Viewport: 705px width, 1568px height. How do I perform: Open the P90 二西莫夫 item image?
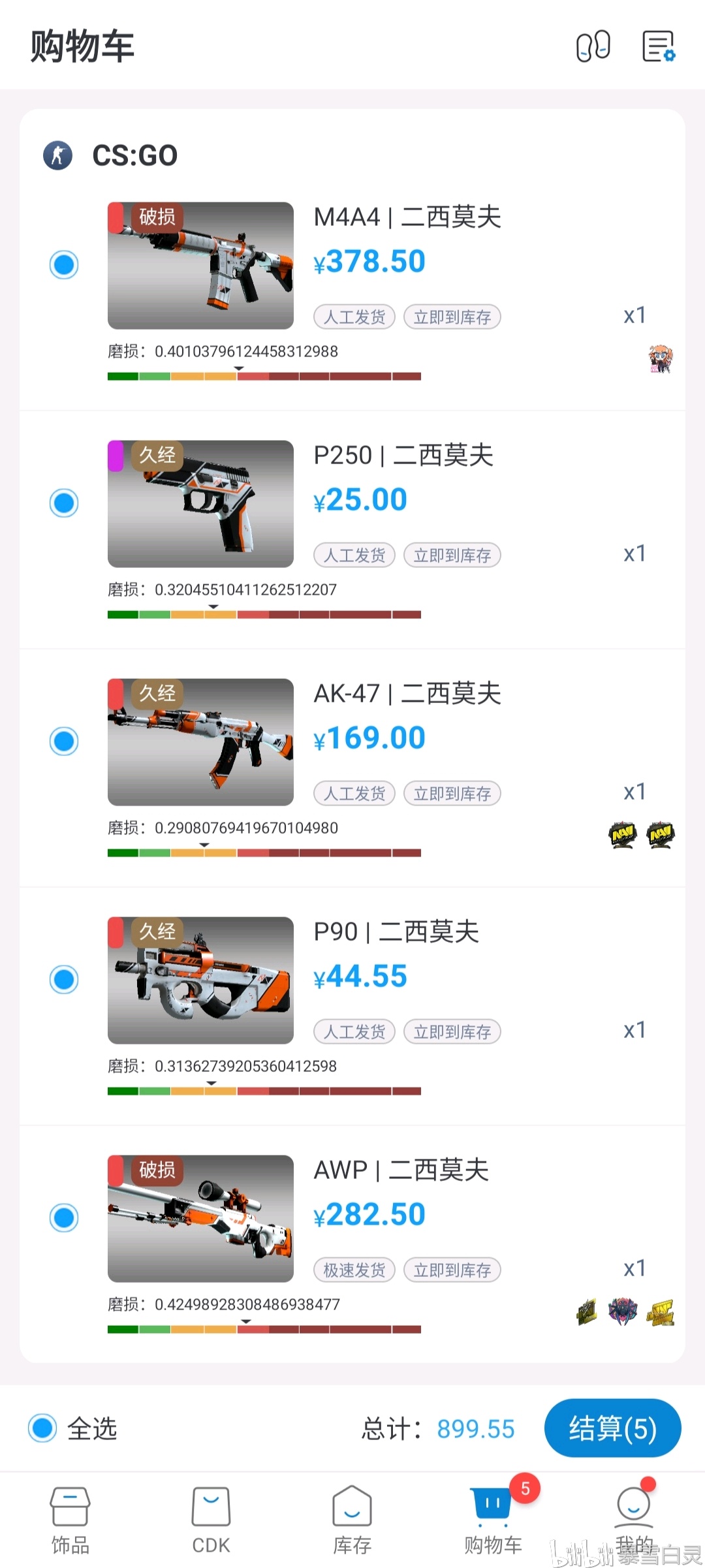coord(200,980)
